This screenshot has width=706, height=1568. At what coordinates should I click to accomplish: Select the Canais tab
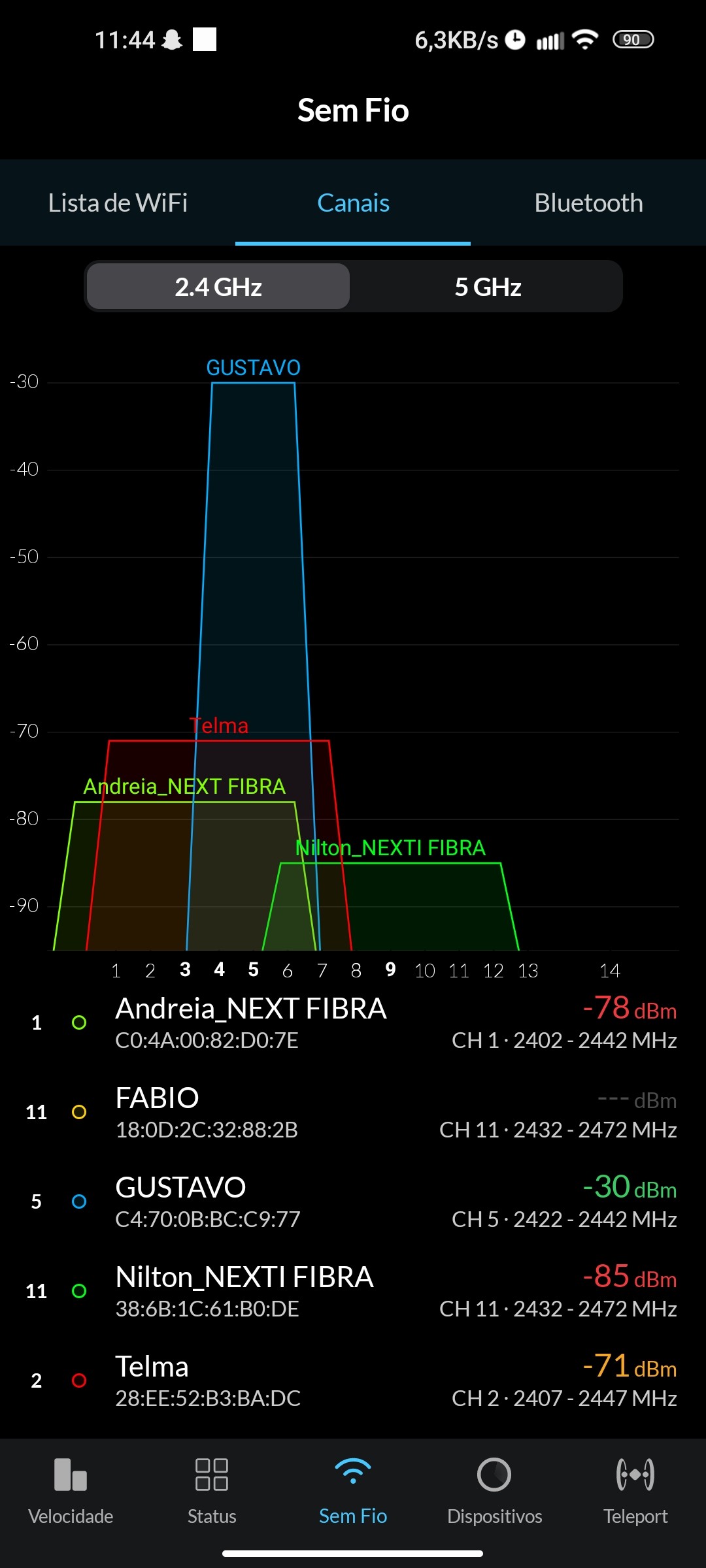353,203
